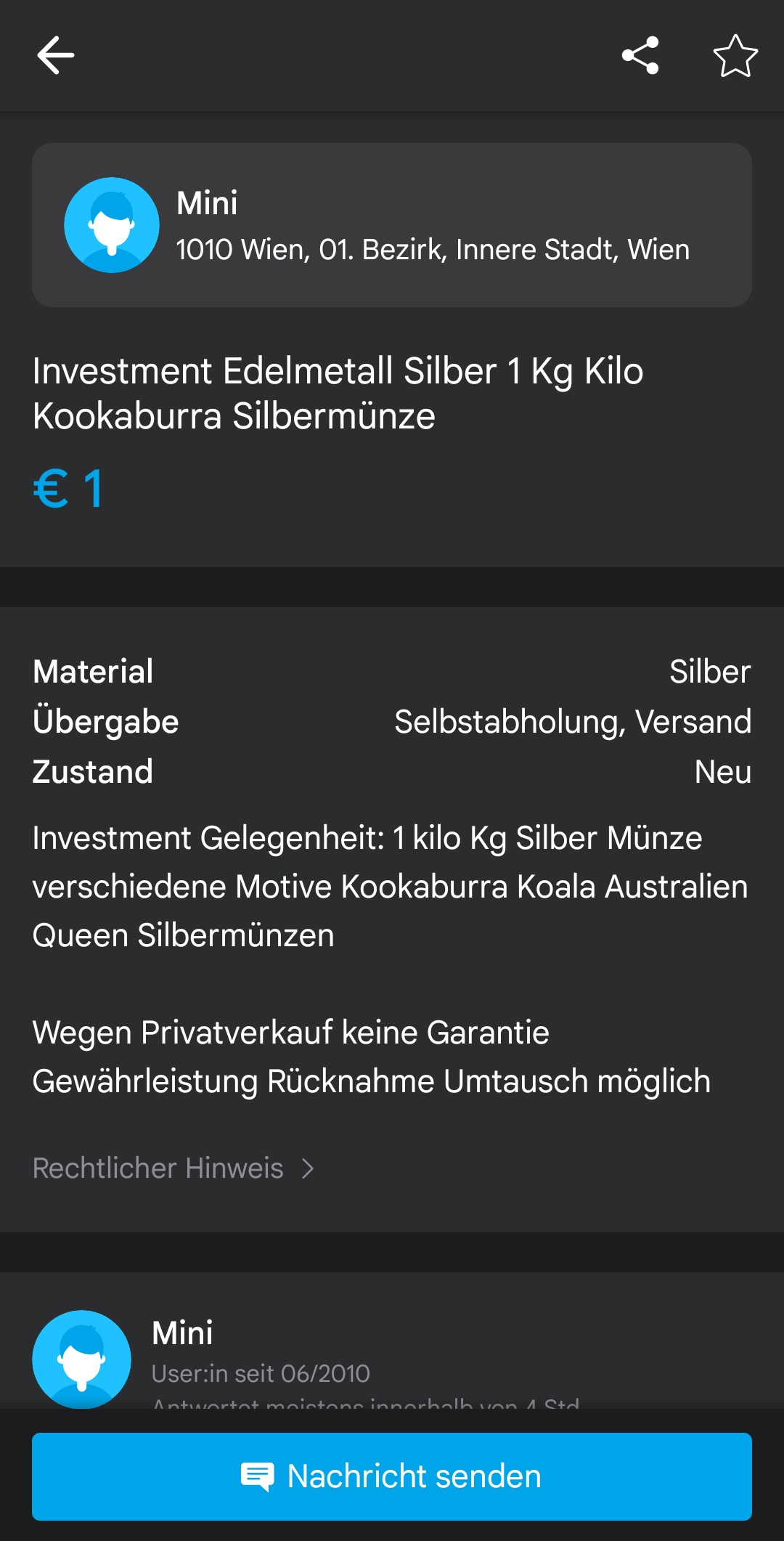The image size is (784, 1541).
Task: Save the listing with the star icon
Action: click(735, 56)
